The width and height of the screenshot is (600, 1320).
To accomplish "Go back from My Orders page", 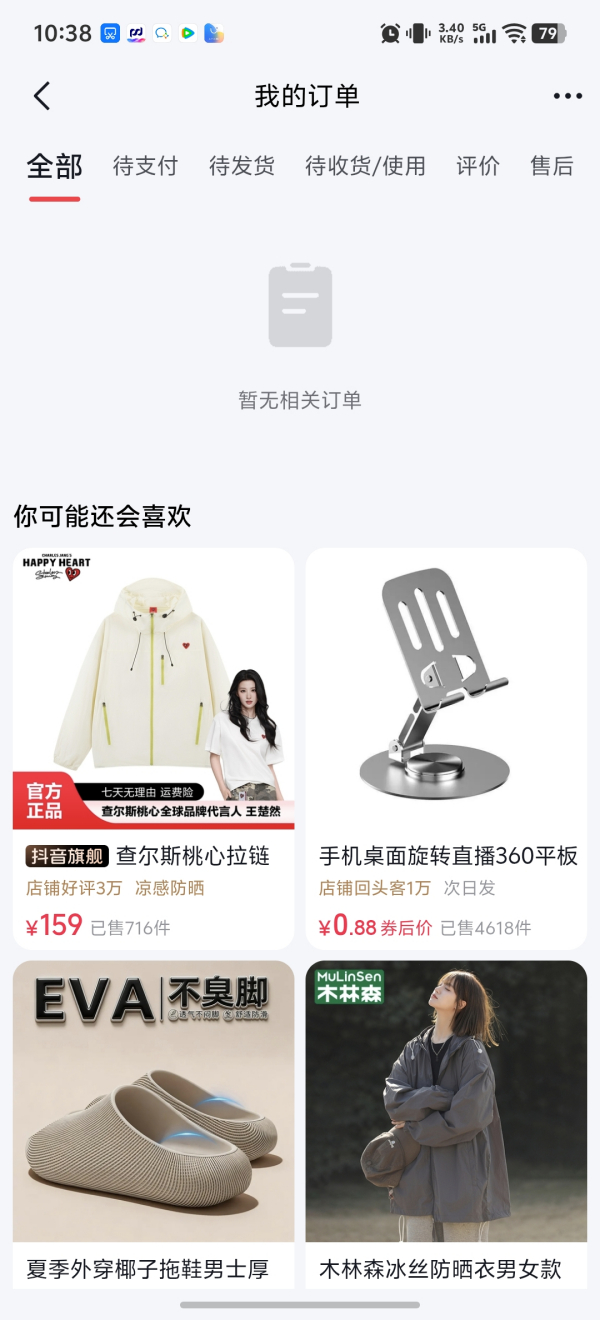I will pos(41,96).
